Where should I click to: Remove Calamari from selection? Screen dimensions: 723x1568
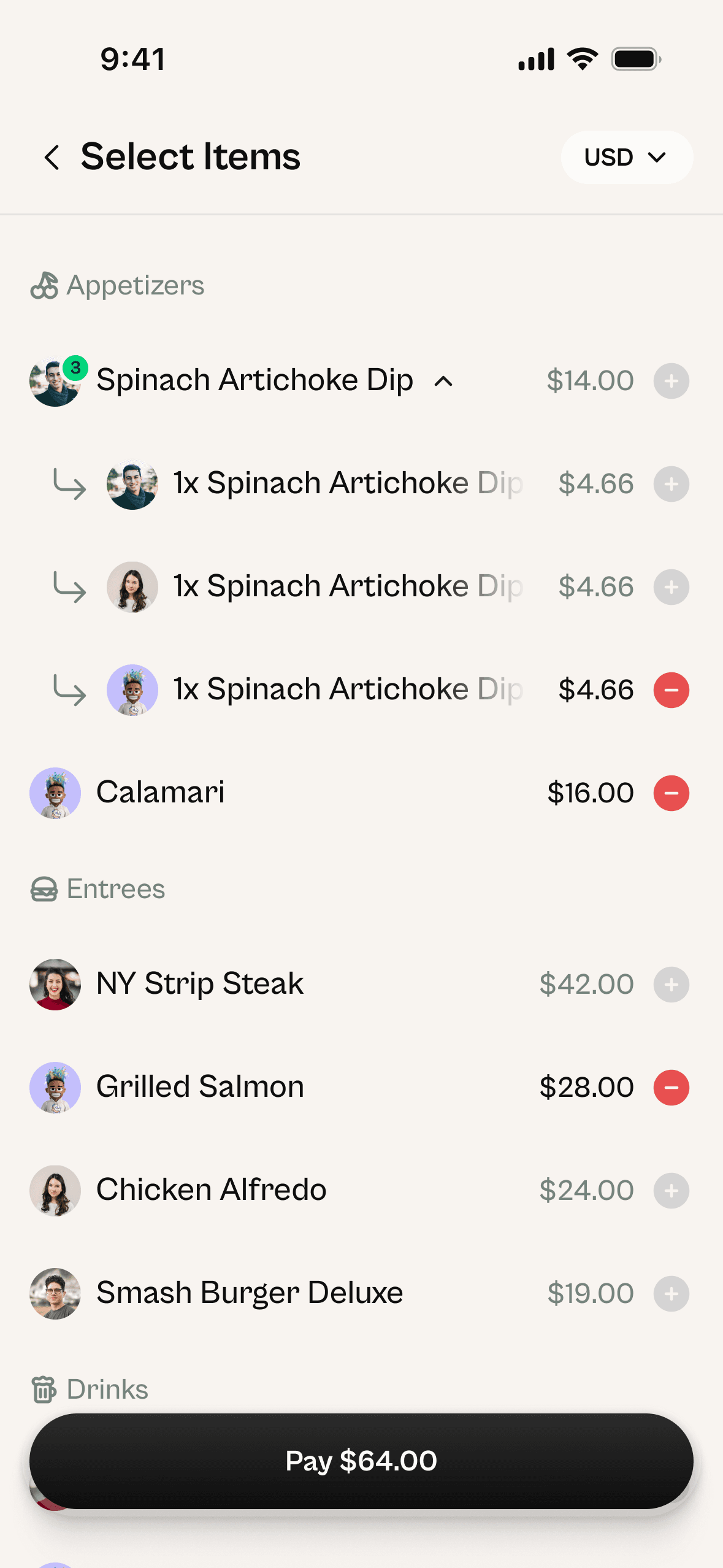671,793
